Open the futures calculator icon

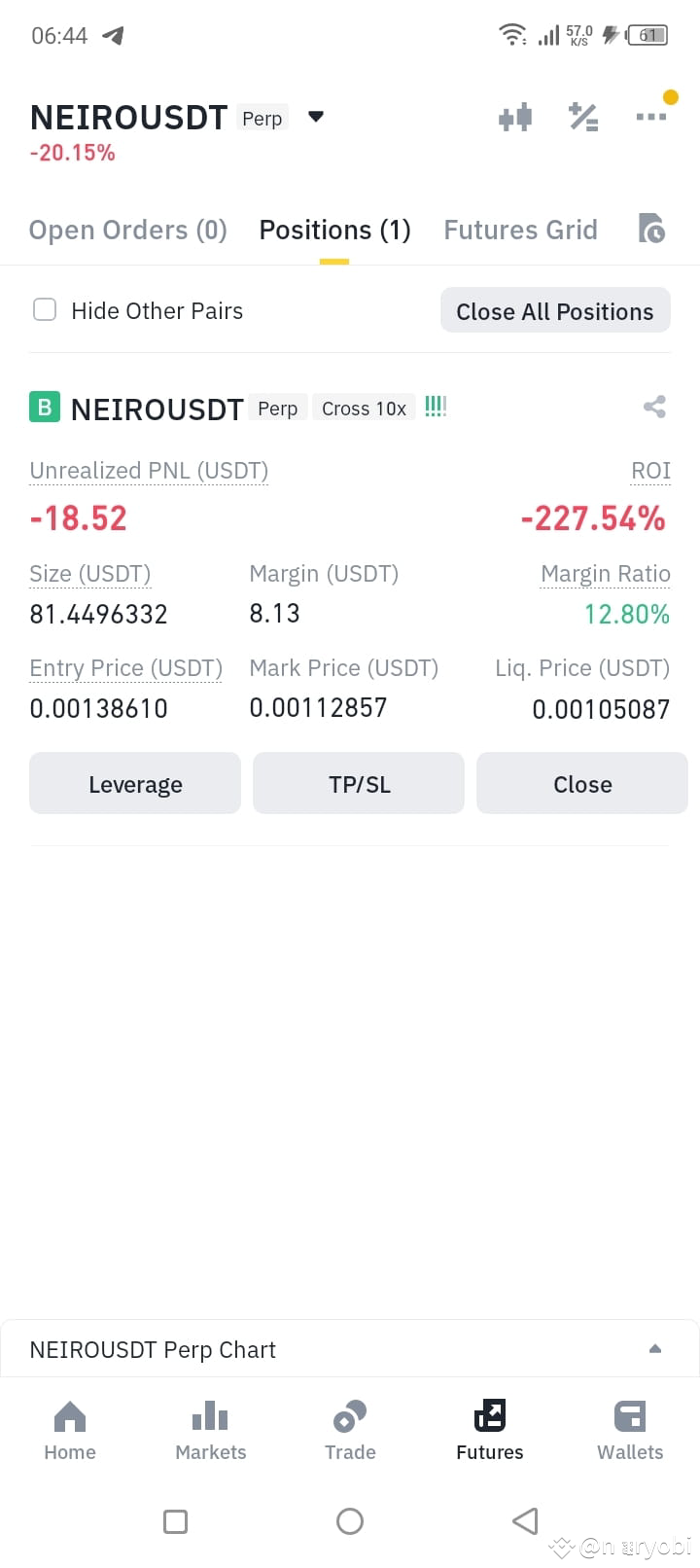click(583, 116)
